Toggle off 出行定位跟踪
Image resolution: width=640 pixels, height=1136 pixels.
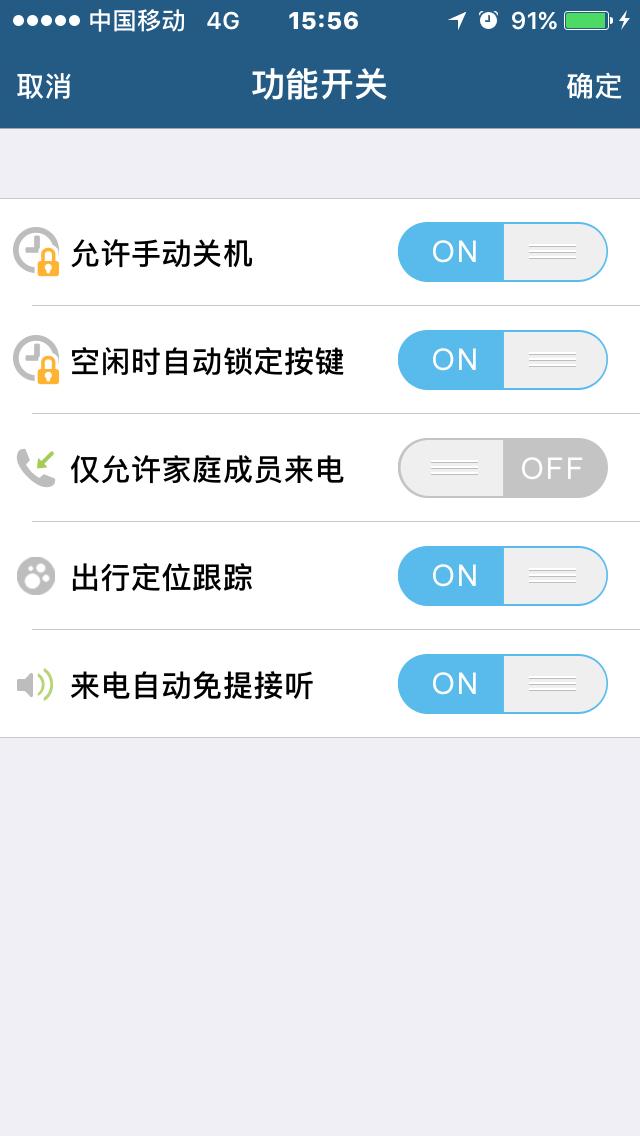pyautogui.click(x=502, y=576)
